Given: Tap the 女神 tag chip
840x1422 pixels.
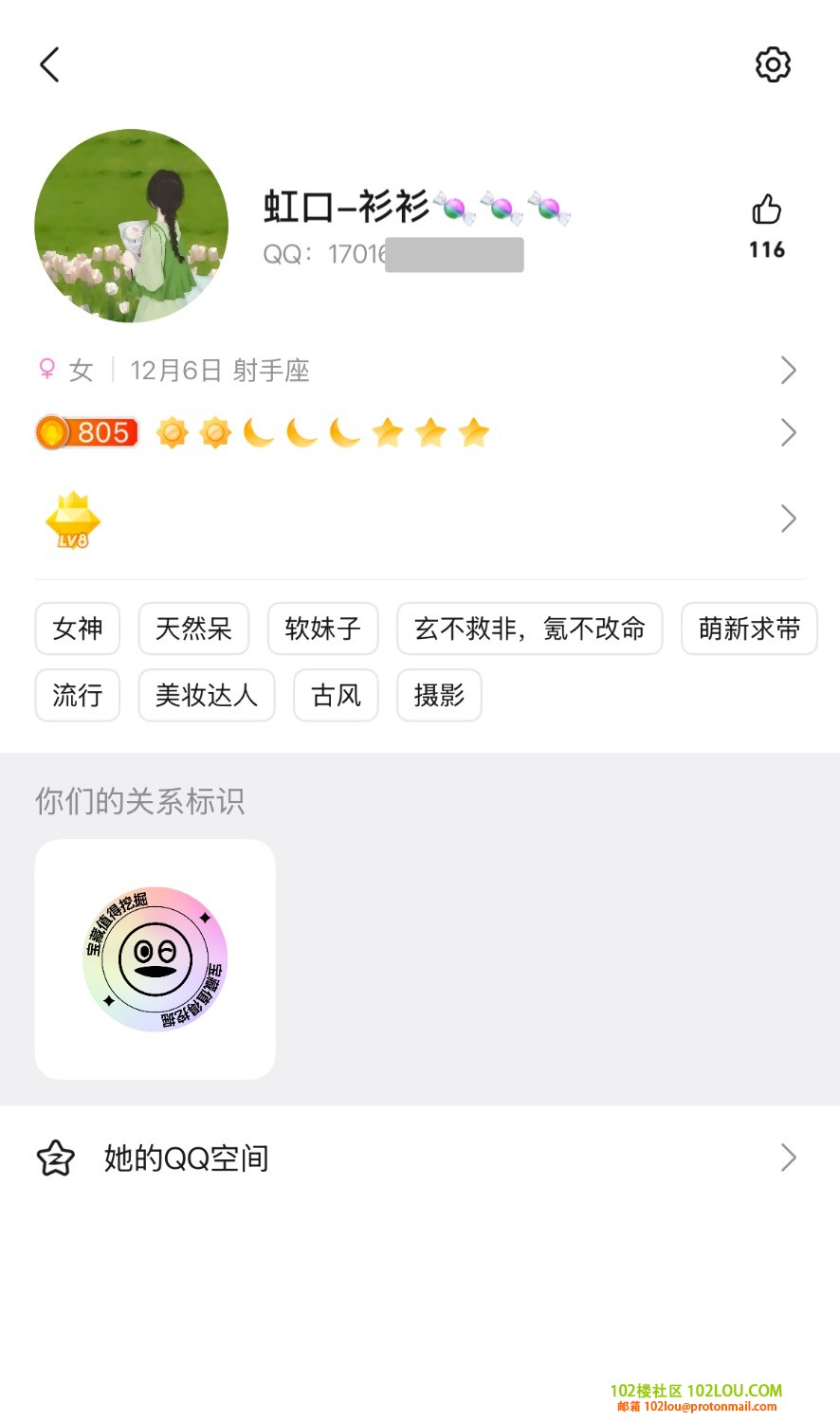Looking at the screenshot, I should (x=78, y=629).
